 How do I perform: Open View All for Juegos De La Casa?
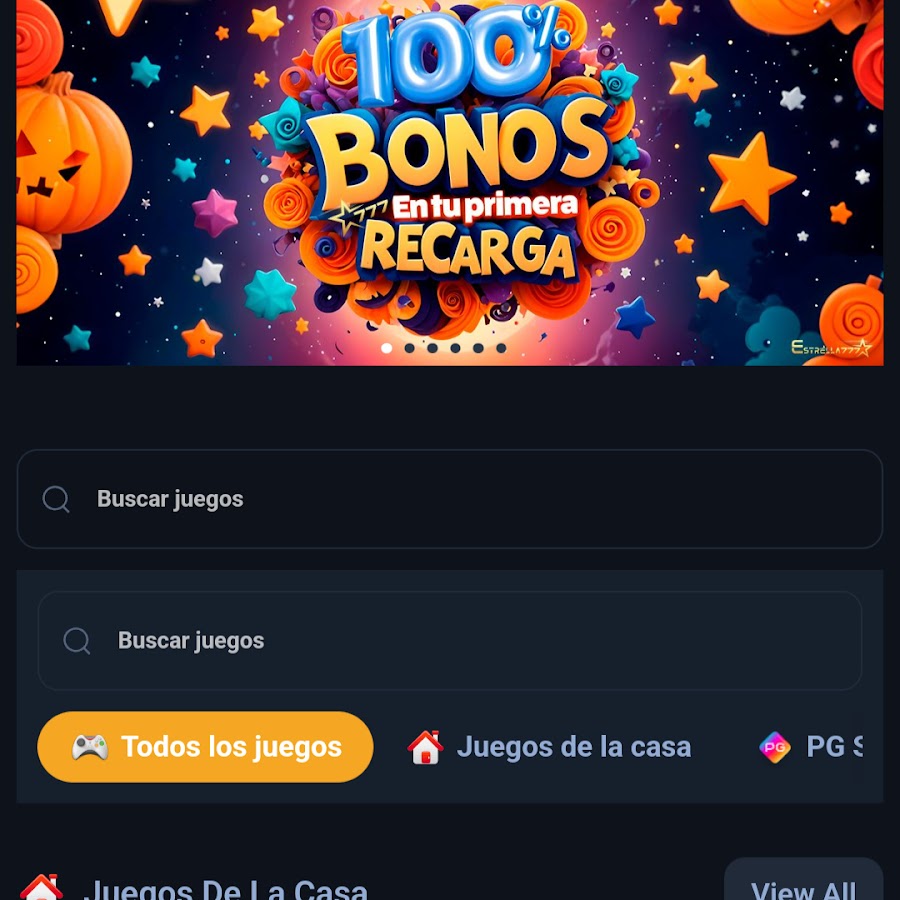(803, 885)
